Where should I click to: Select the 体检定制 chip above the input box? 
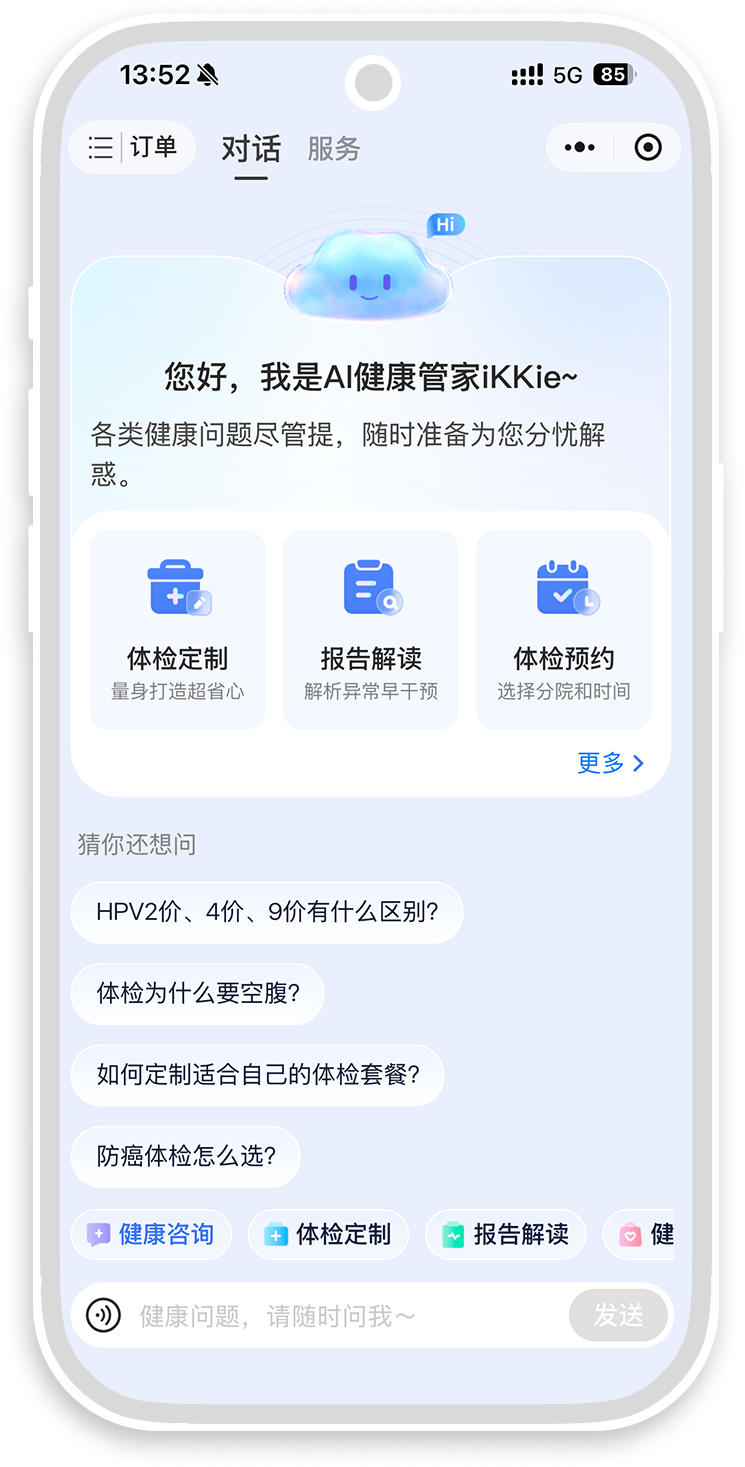329,1235
